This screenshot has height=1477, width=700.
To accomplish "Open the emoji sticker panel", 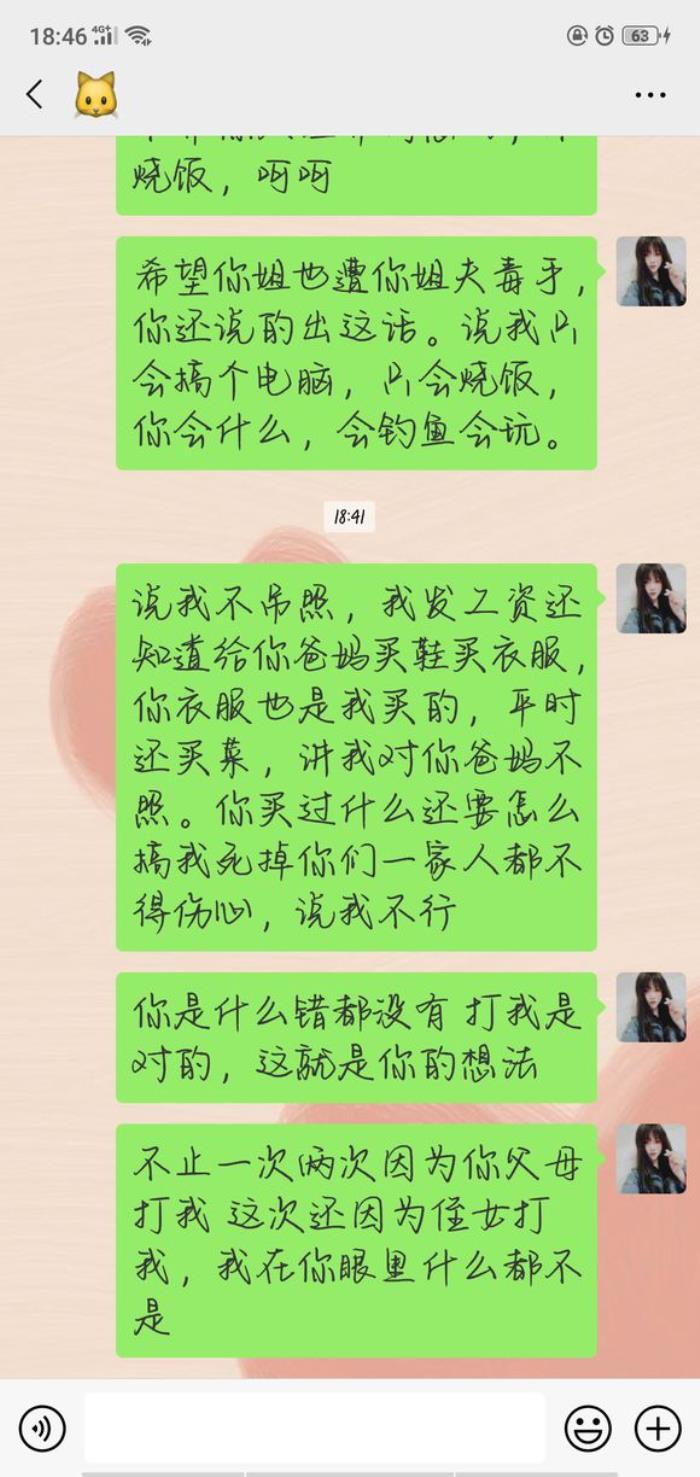I will pos(588,1428).
